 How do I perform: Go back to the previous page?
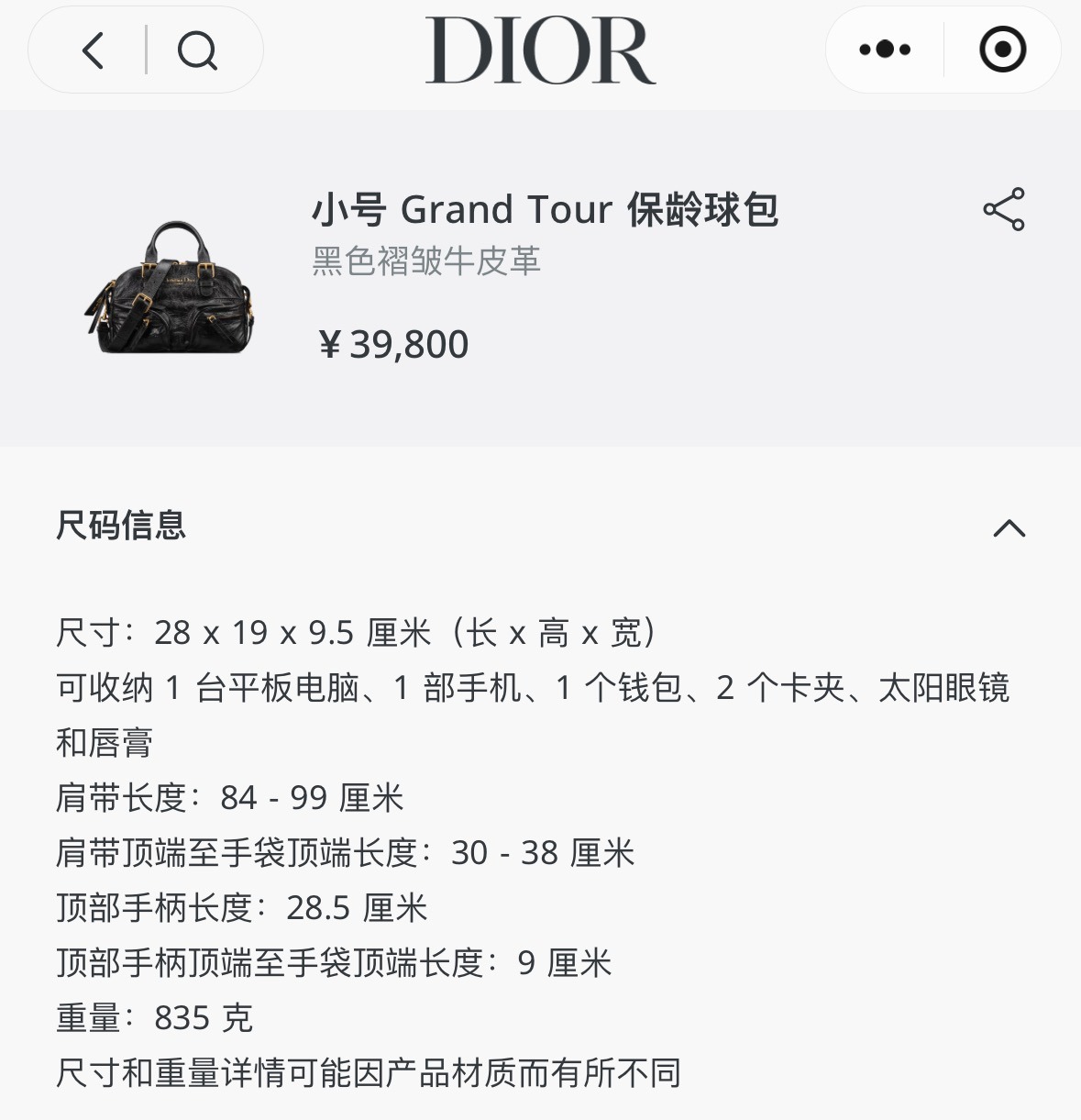(94, 50)
